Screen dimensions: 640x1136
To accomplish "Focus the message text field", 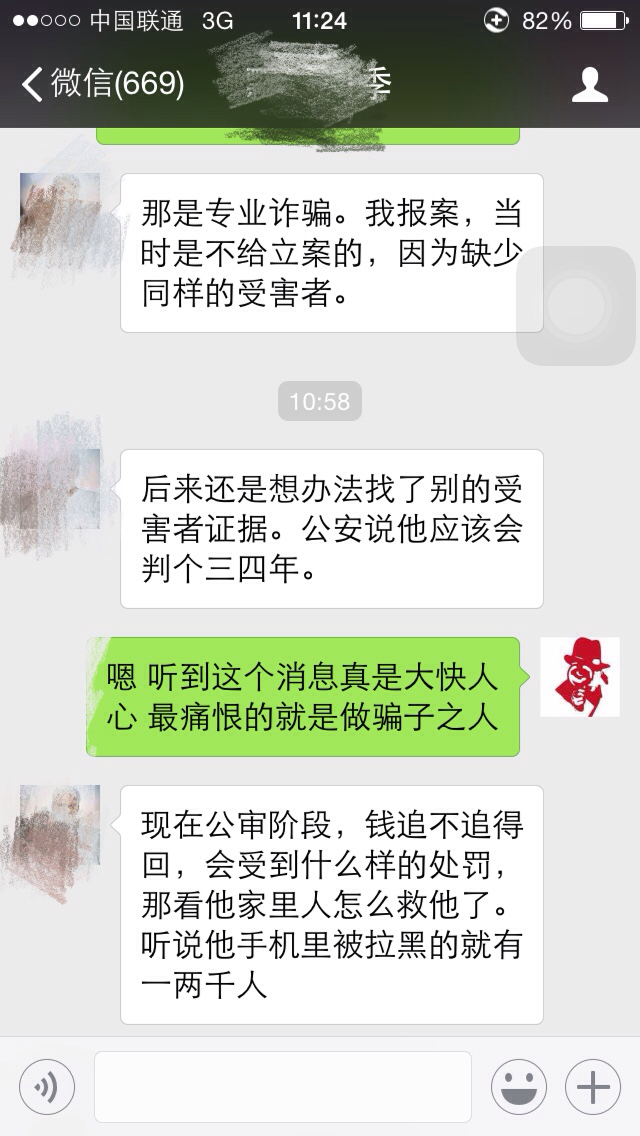I will pyautogui.click(x=282, y=1086).
